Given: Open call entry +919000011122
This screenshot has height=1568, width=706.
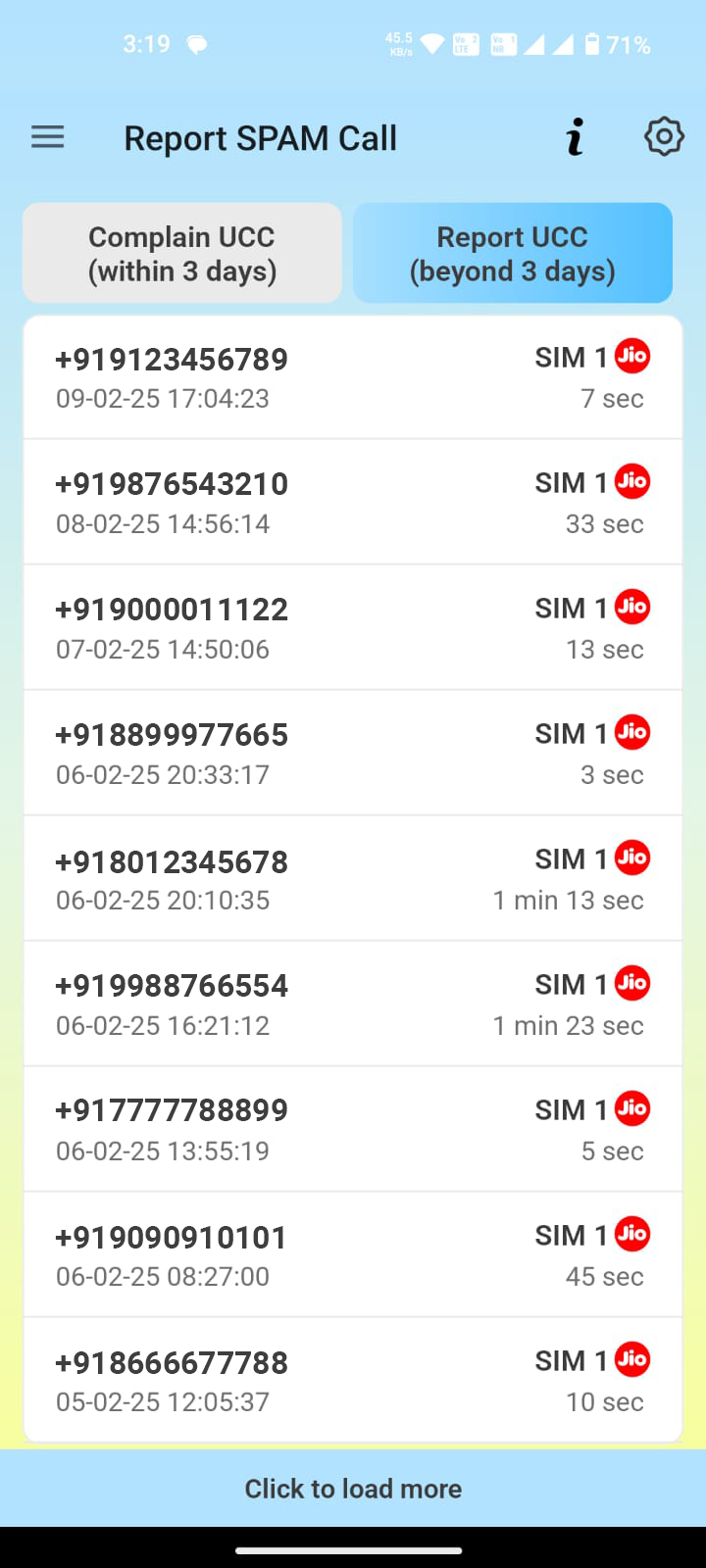Looking at the screenshot, I should (353, 628).
